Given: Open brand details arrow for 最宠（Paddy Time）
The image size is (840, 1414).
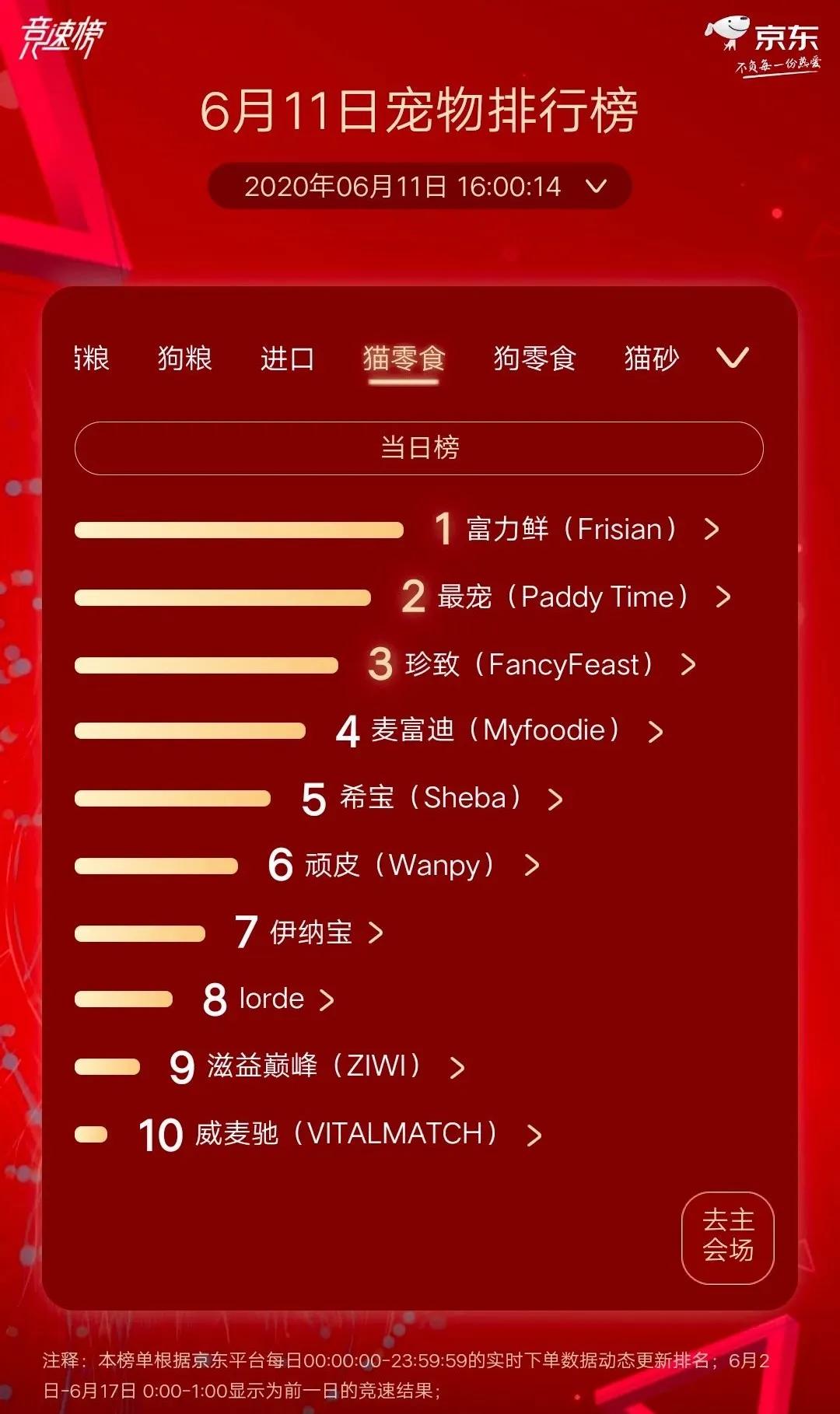Looking at the screenshot, I should coord(723,597).
